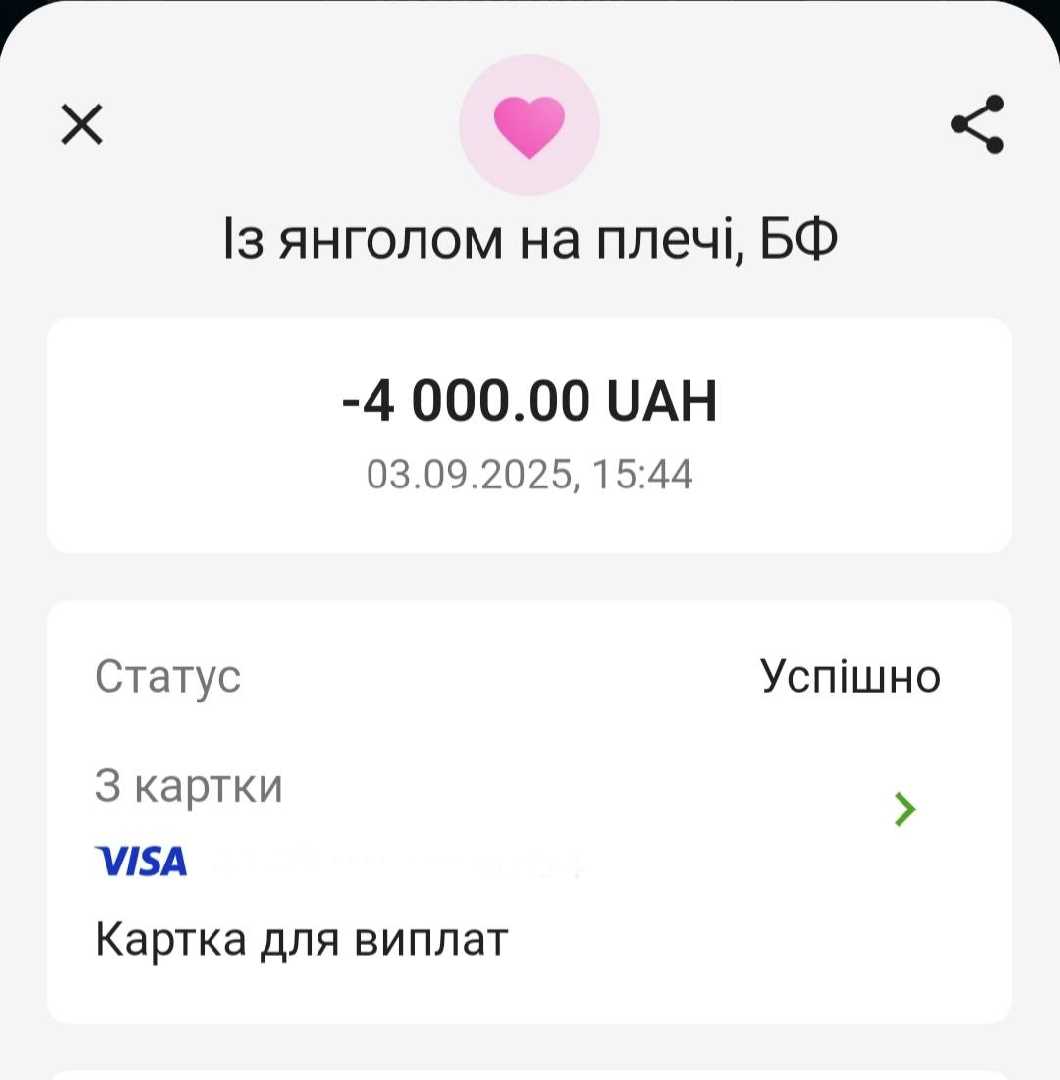Viewport: 1060px width, 1080px height.
Task: Open the Visa card details chevron
Action: tap(905, 808)
